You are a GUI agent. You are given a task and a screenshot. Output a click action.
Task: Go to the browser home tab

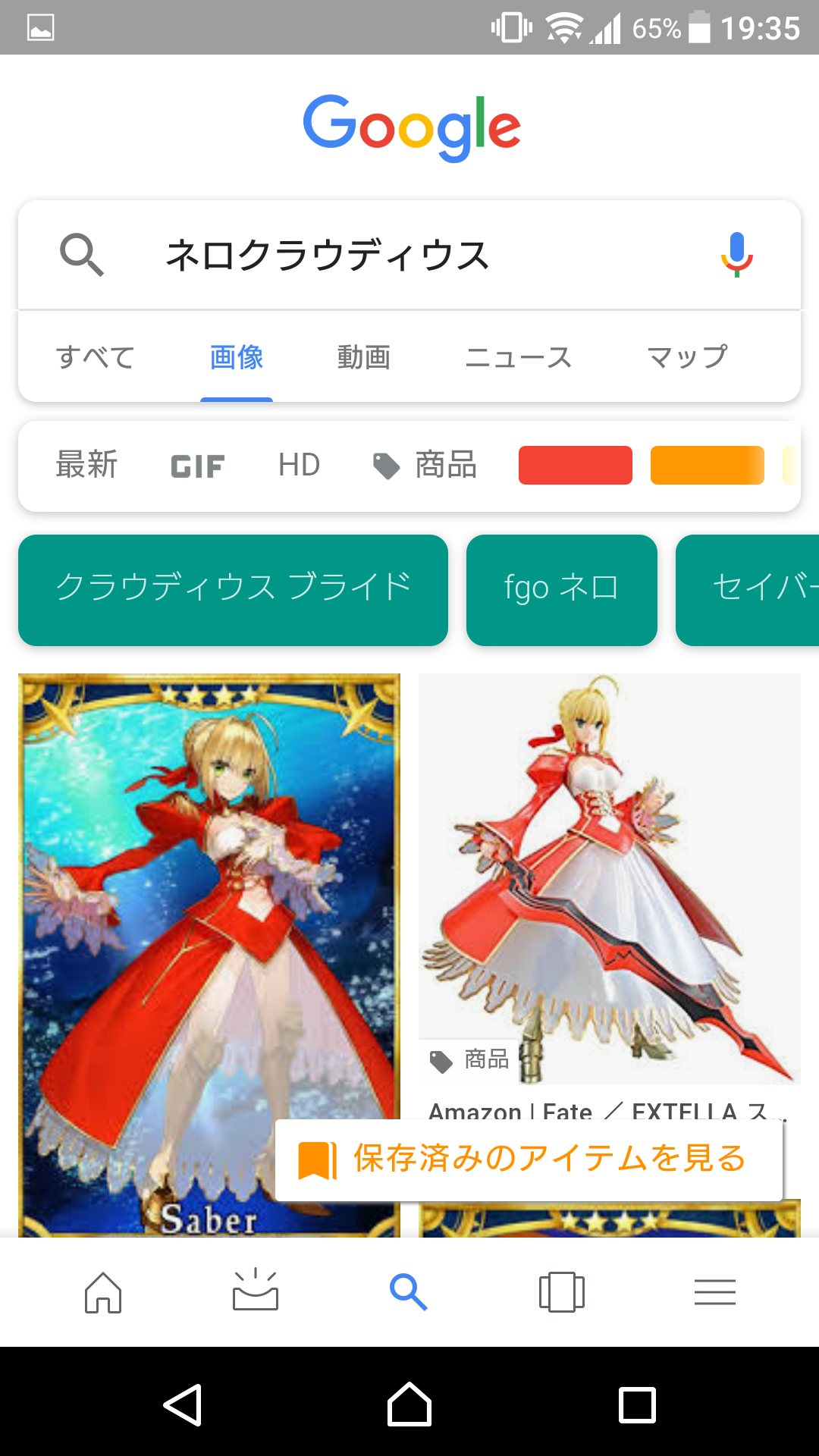103,1291
